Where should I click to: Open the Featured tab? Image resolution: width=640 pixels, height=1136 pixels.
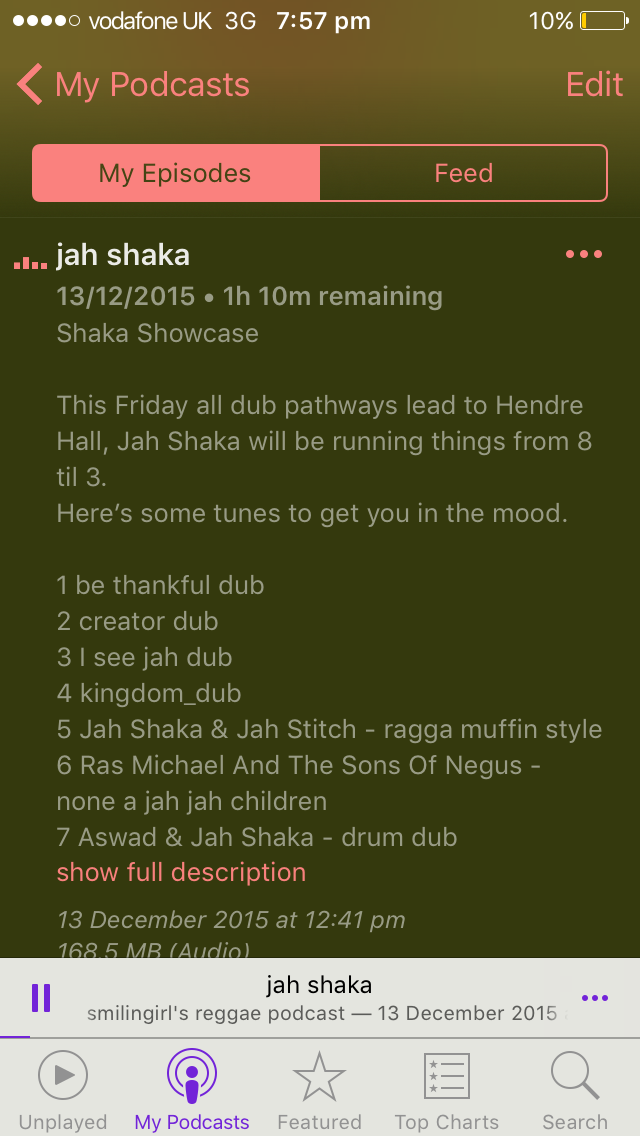coord(319,1090)
